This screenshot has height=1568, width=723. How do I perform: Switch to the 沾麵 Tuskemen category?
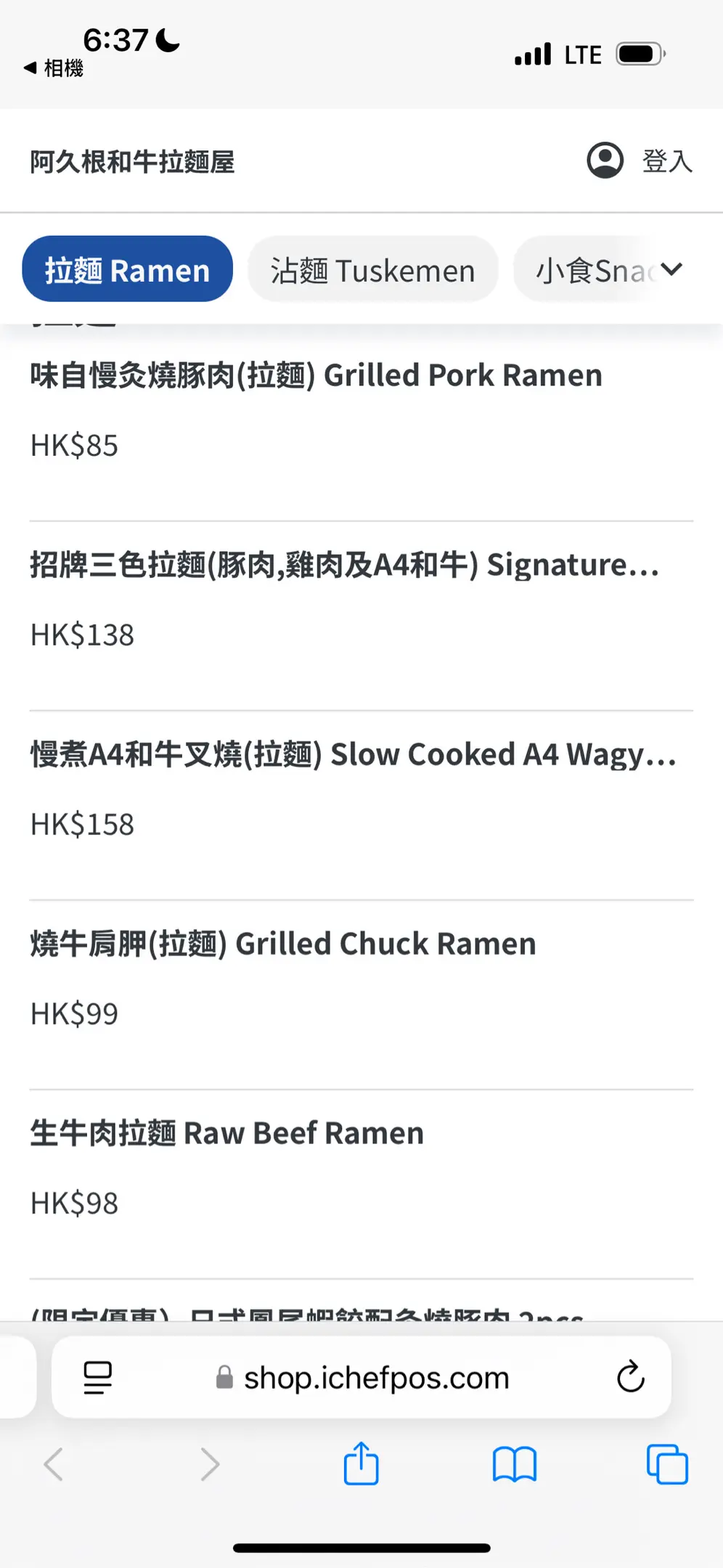click(x=372, y=269)
